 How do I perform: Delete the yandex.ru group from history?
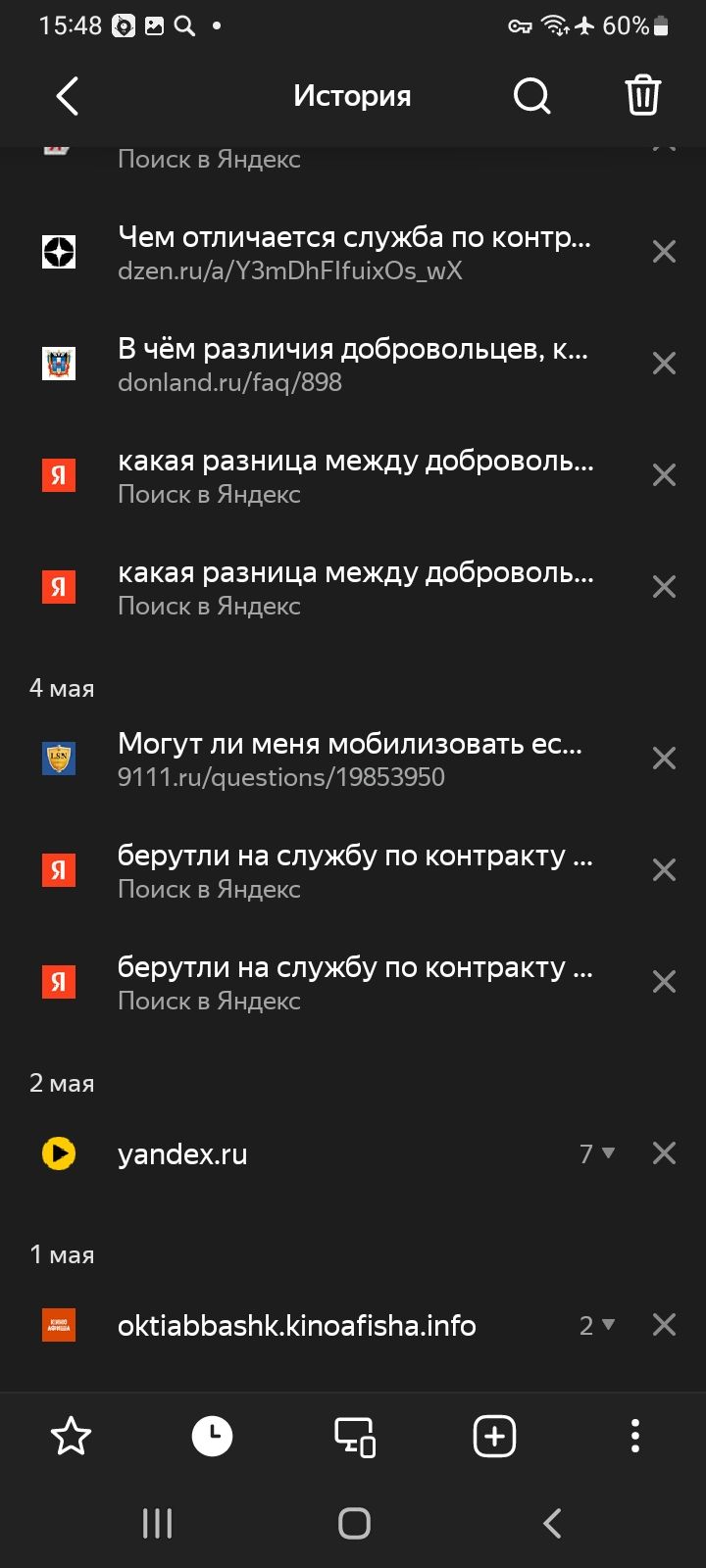(x=664, y=1153)
